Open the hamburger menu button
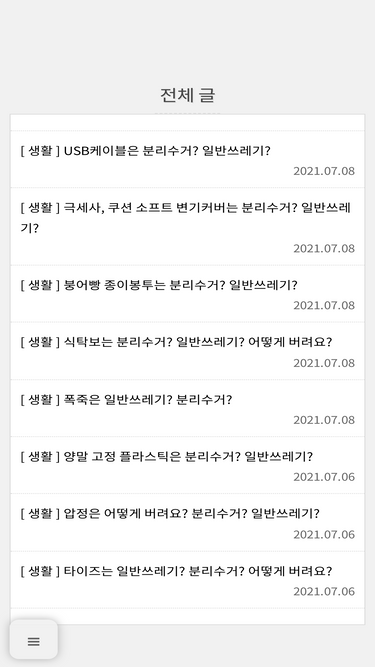375x667 pixels. [34, 639]
